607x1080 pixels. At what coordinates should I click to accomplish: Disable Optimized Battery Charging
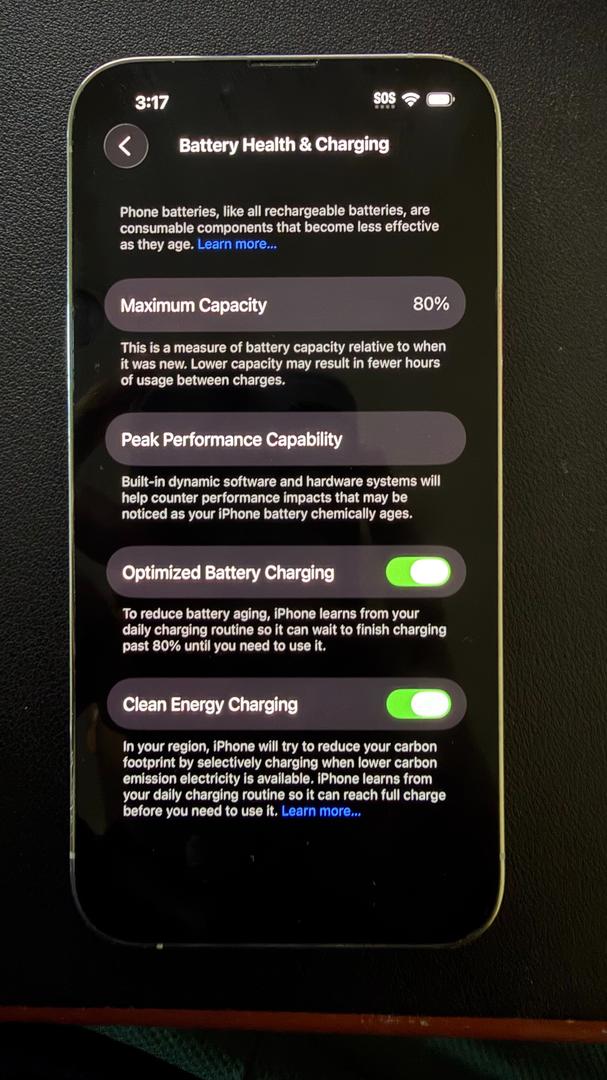pos(418,572)
